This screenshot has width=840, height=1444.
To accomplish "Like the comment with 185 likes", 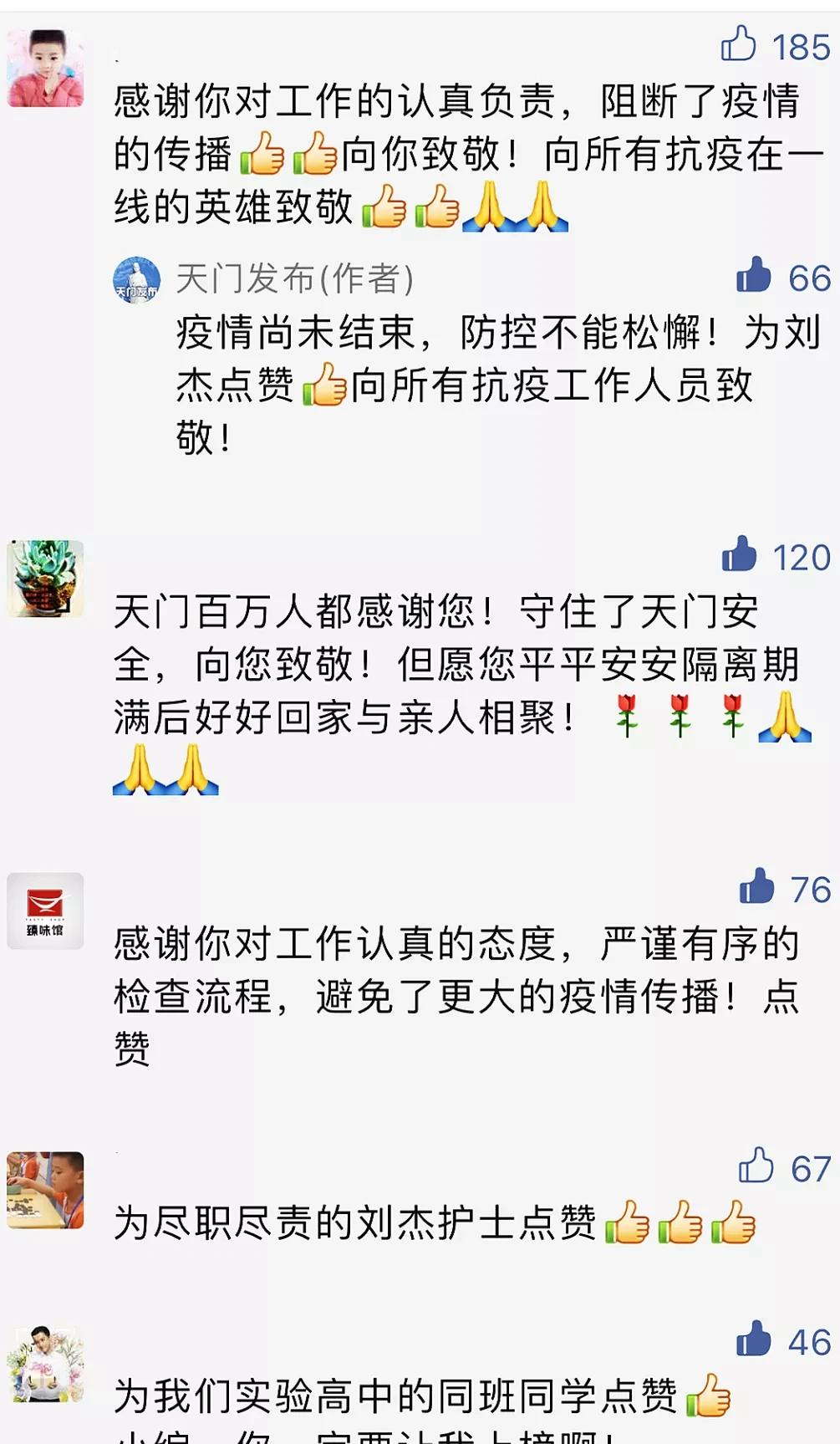I will pyautogui.click(x=739, y=43).
